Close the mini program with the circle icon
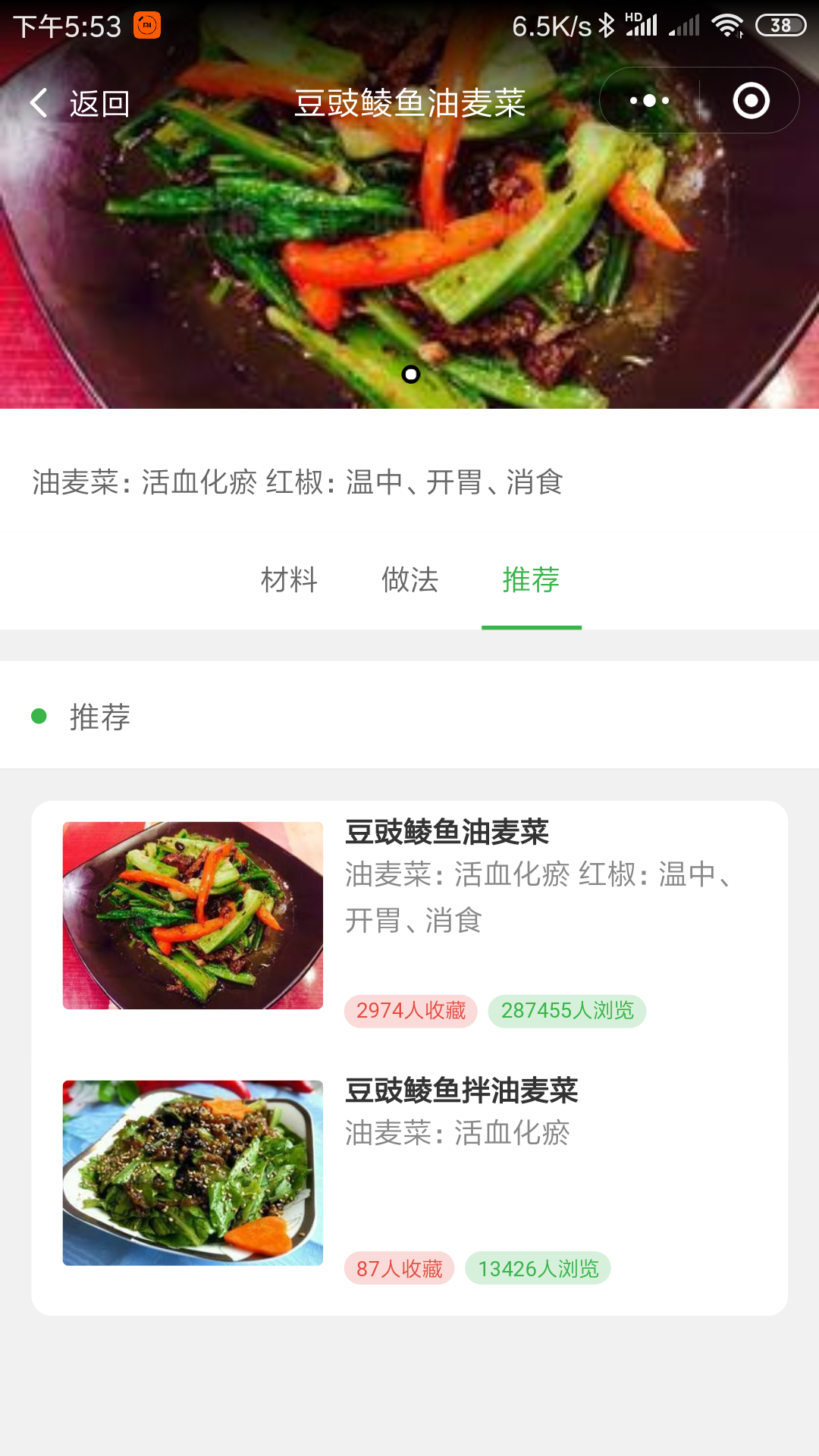The image size is (819, 1456). click(751, 101)
